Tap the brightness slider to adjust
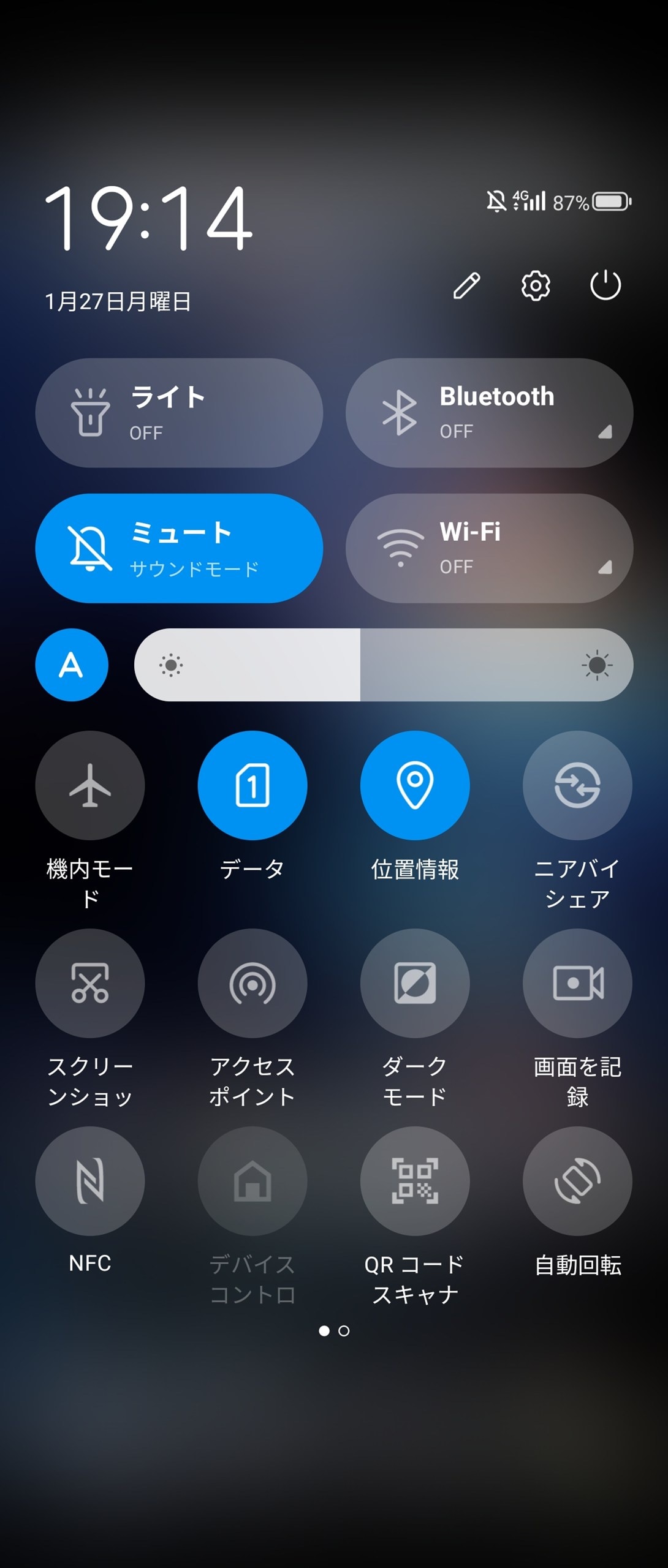Viewport: 668px width, 1568px height. (x=384, y=665)
